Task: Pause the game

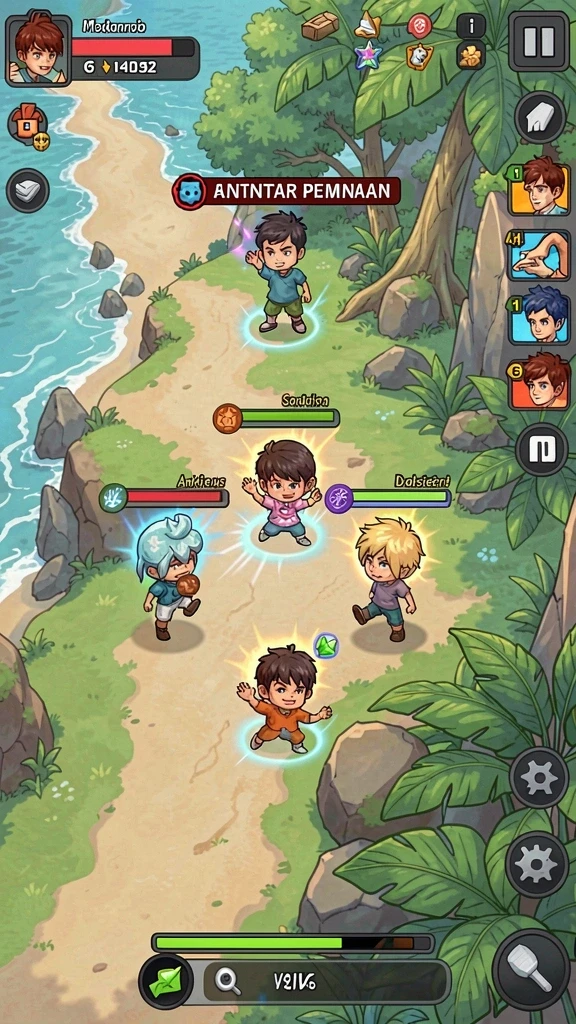Action: click(x=539, y=40)
